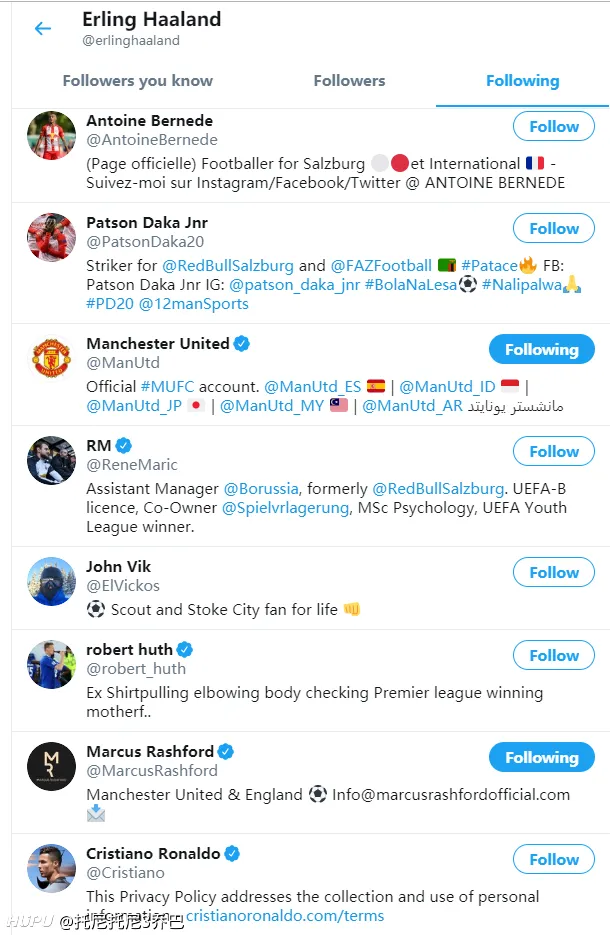Select the Following tab
Screen dimensions: 610x935
tap(522, 81)
